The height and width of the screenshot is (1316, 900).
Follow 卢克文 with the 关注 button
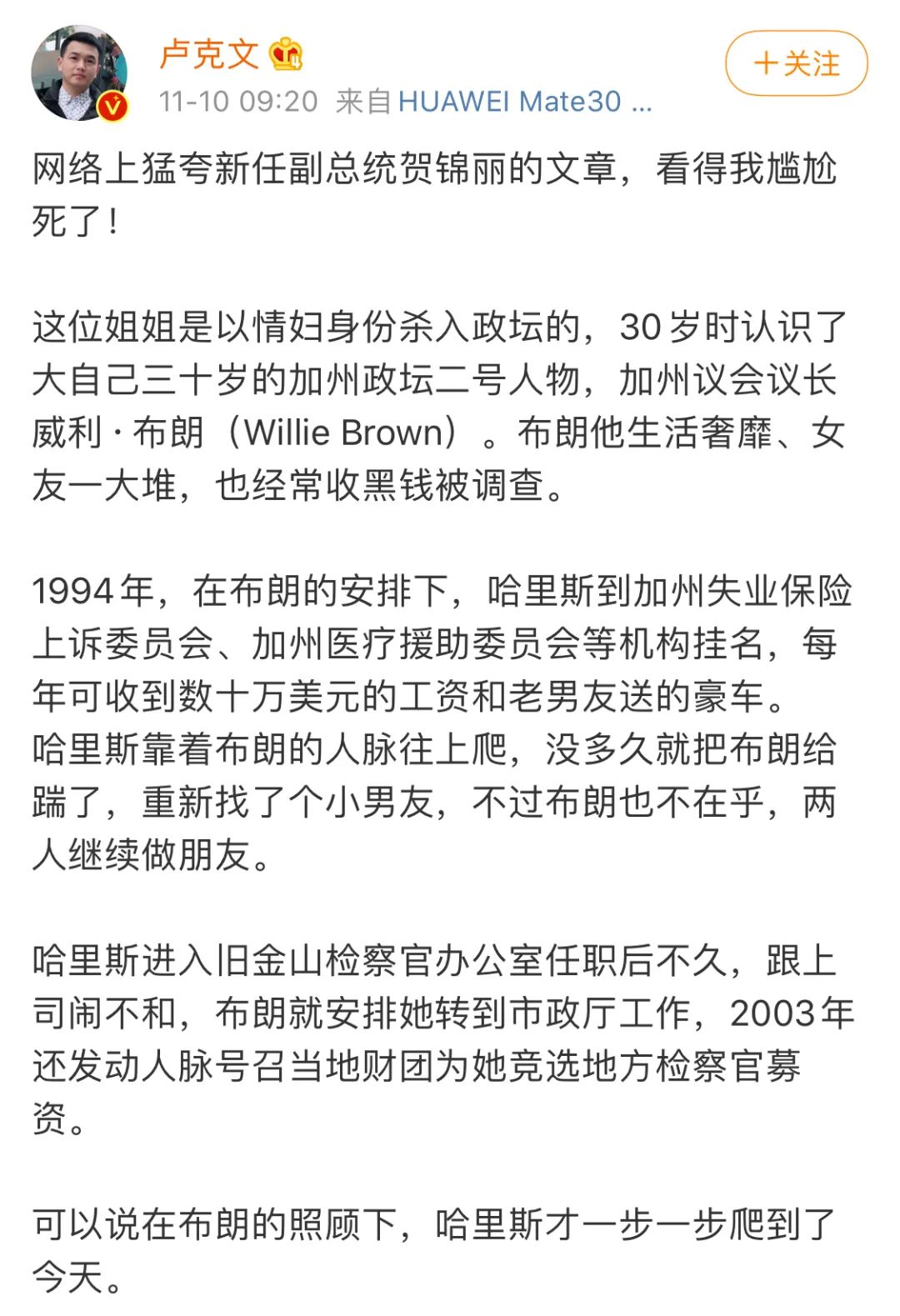pyautogui.click(x=796, y=63)
